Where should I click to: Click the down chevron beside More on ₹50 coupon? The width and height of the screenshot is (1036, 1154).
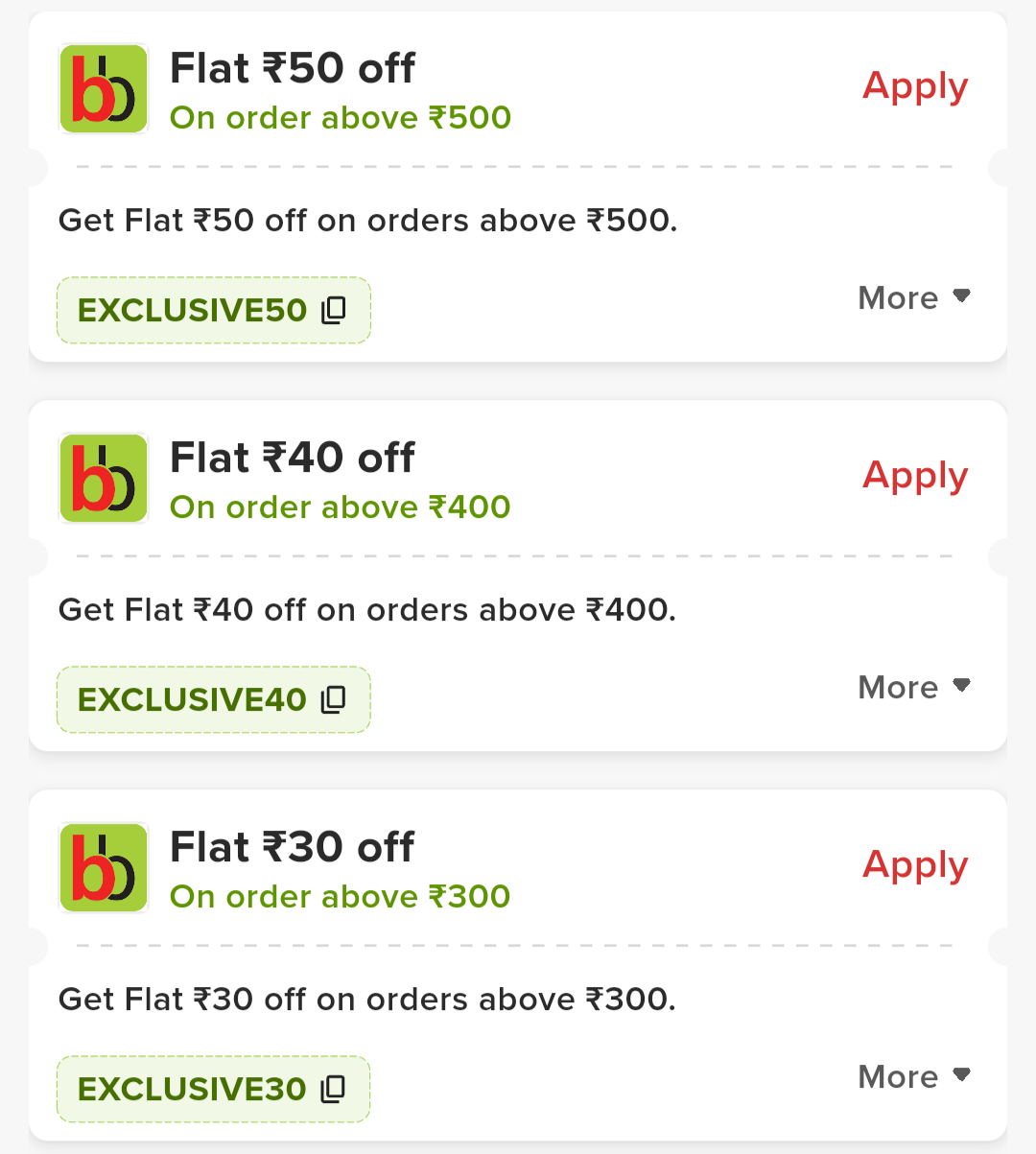[x=962, y=295]
